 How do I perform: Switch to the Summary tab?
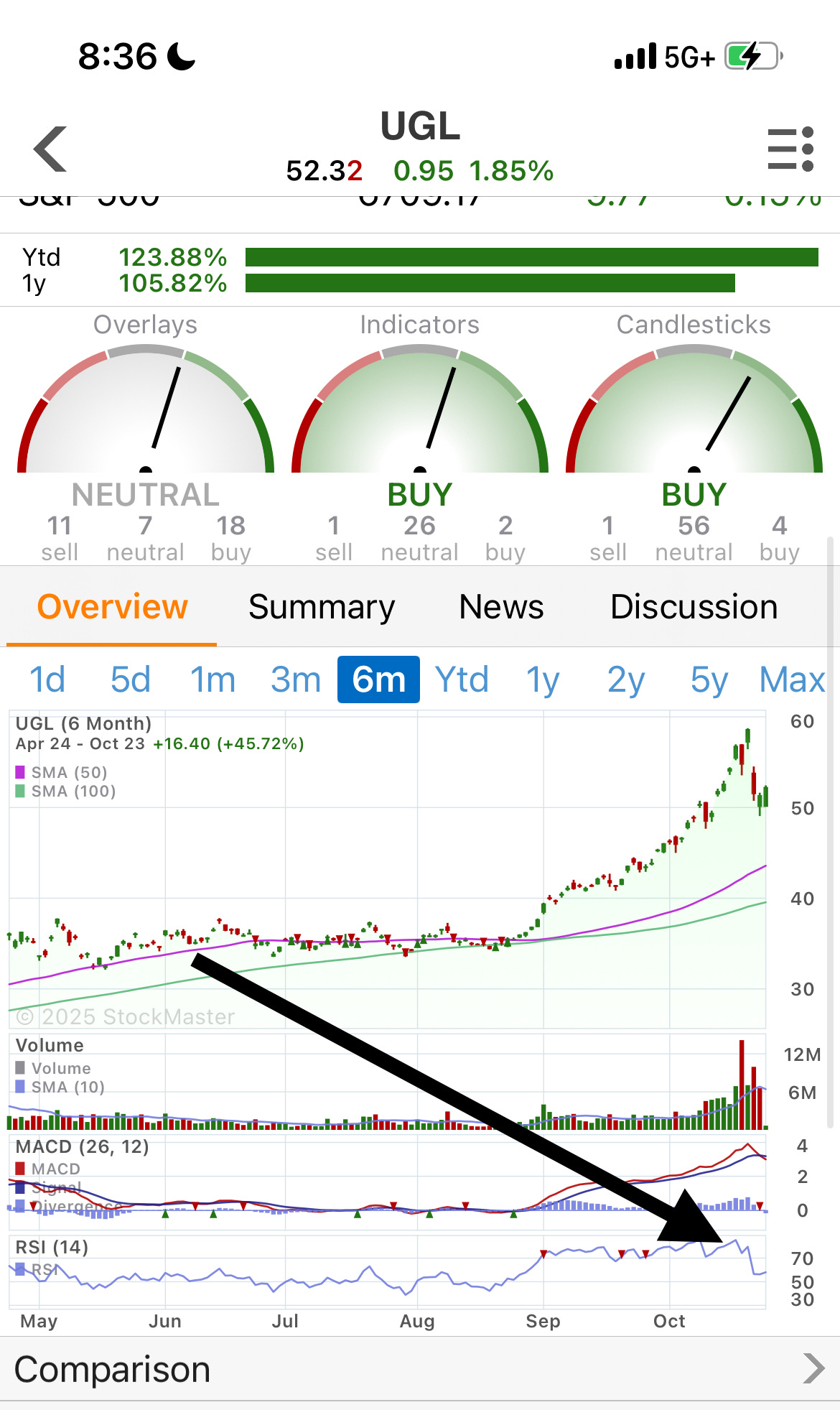[322, 607]
